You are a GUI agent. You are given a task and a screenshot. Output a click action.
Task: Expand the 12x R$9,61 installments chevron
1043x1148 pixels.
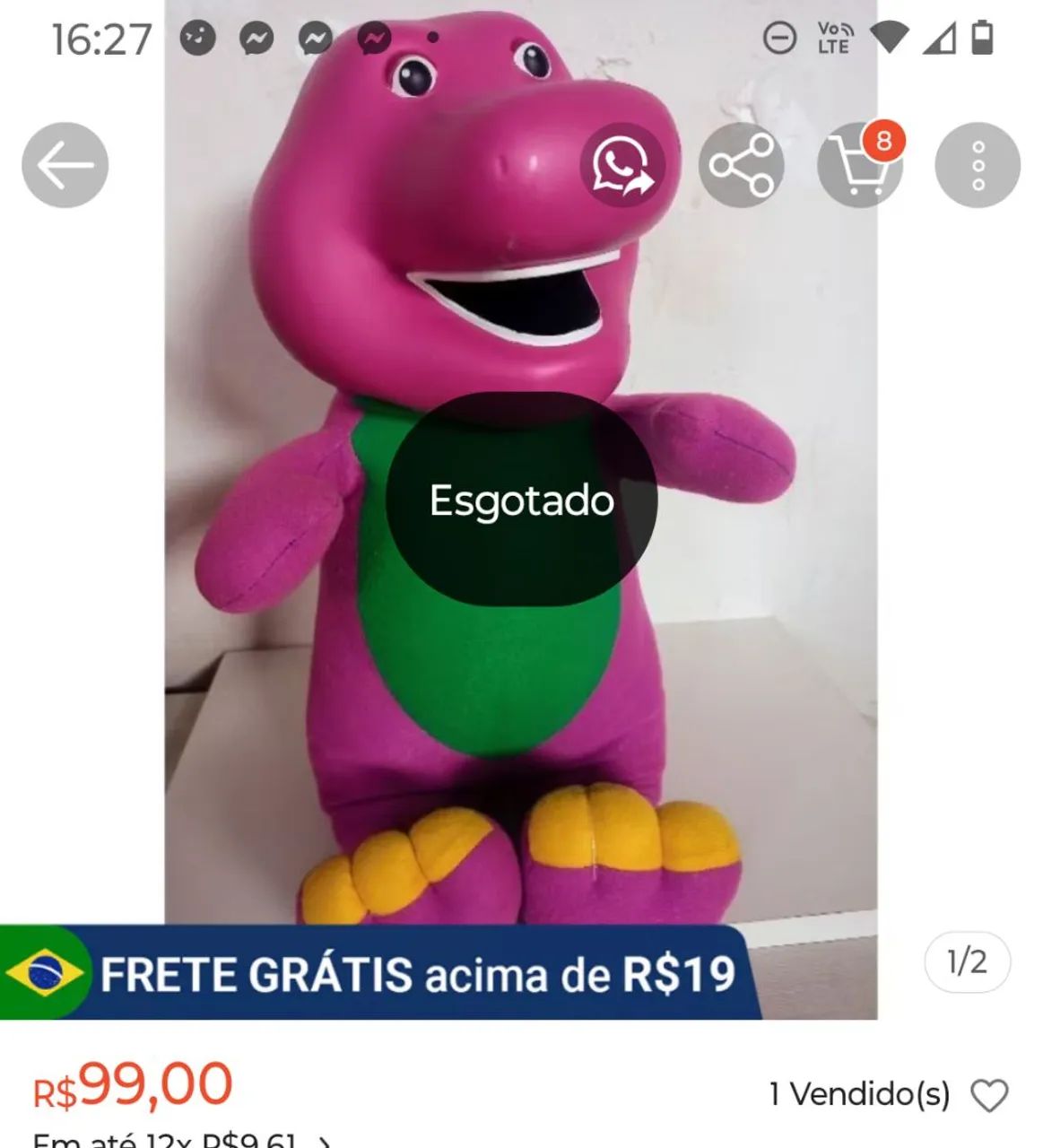pyautogui.click(x=323, y=1141)
